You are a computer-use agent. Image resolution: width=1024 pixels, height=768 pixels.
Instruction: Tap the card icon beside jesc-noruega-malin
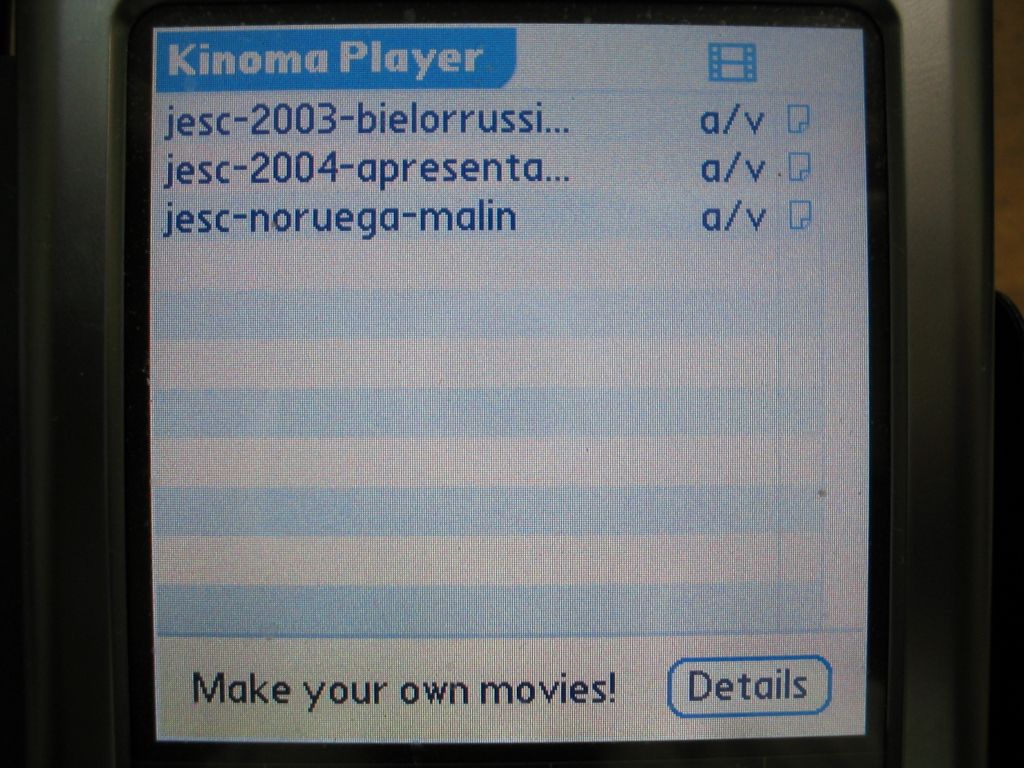(x=798, y=215)
